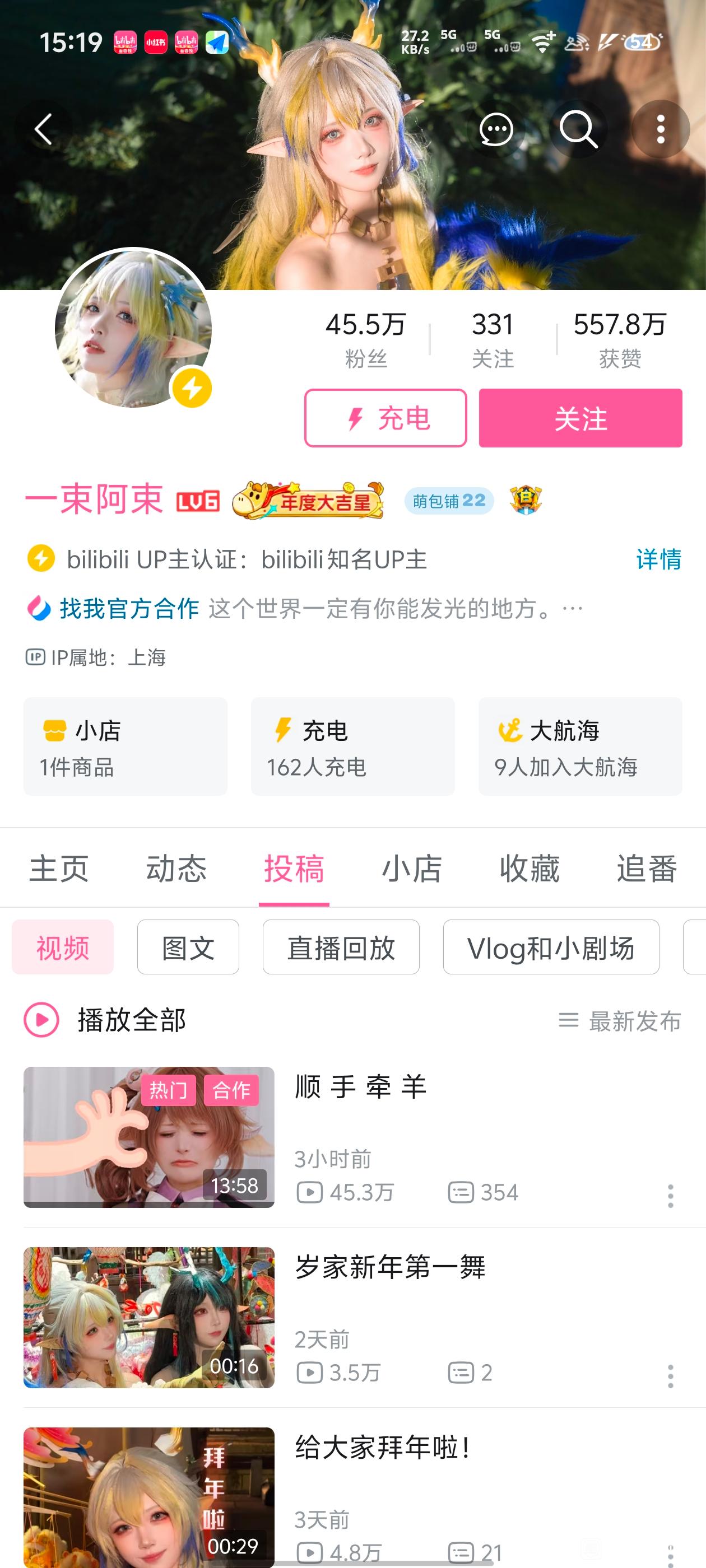Screen dimensions: 706x1568
Task: Tap 播放全部 to play all videos
Action: (105, 1020)
